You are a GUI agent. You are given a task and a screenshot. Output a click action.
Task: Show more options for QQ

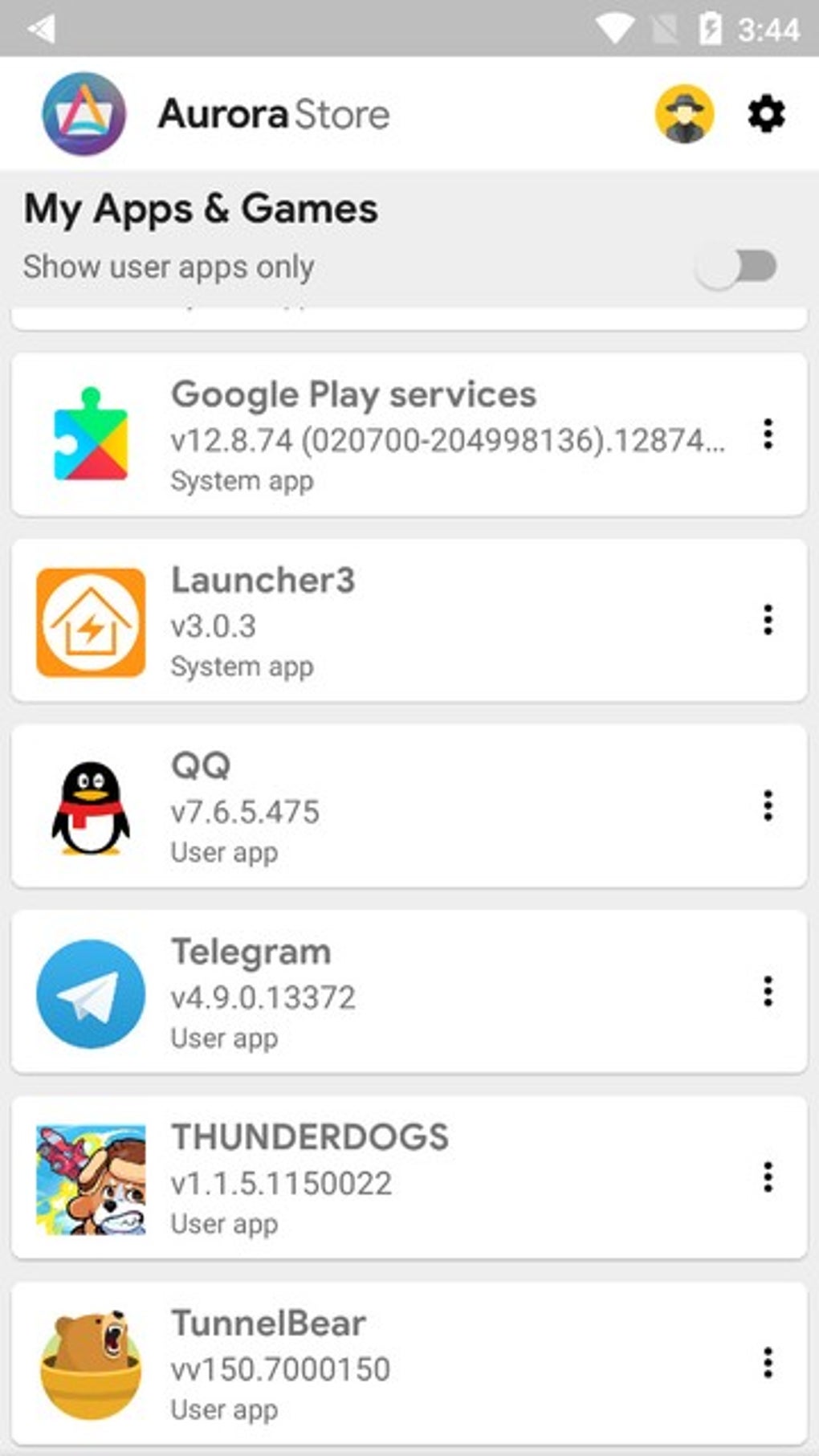point(768,805)
